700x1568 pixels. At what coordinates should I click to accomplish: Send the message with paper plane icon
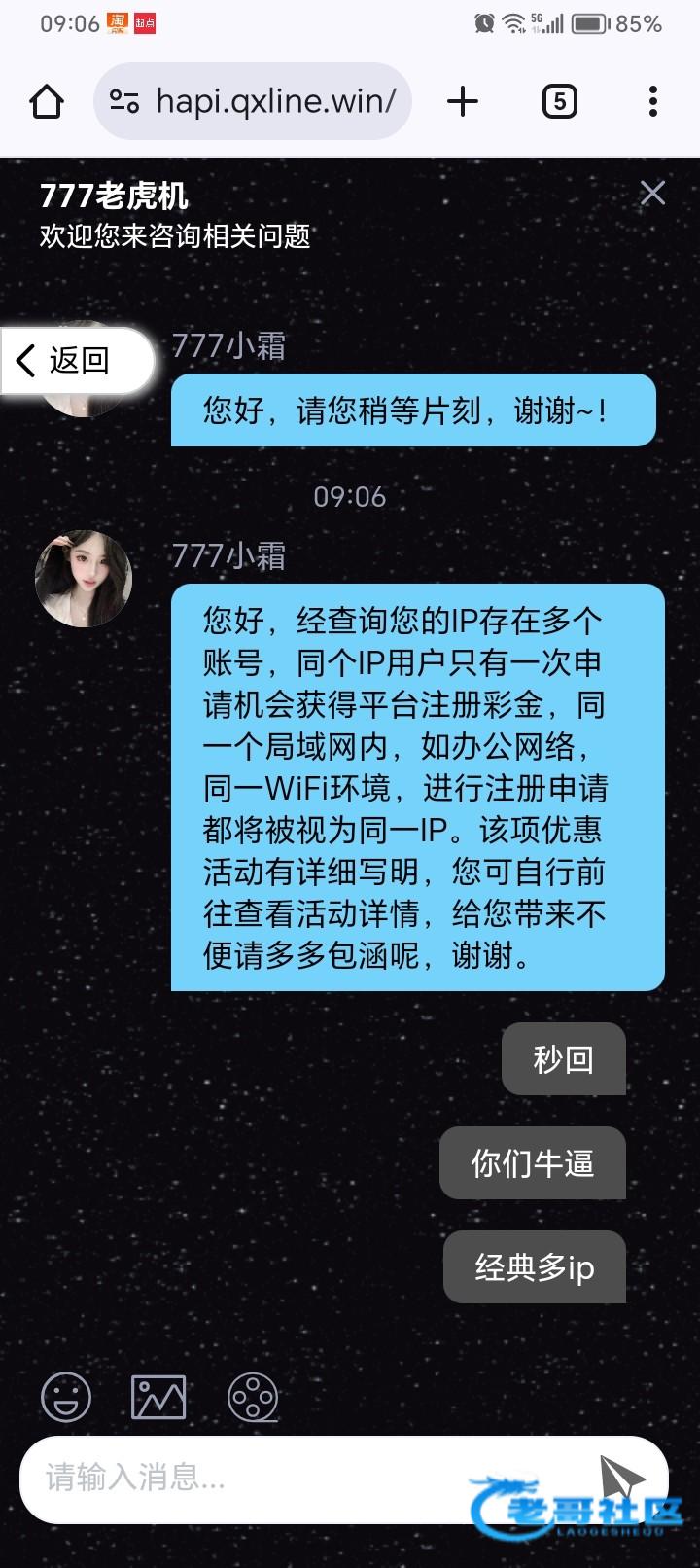click(x=620, y=1479)
